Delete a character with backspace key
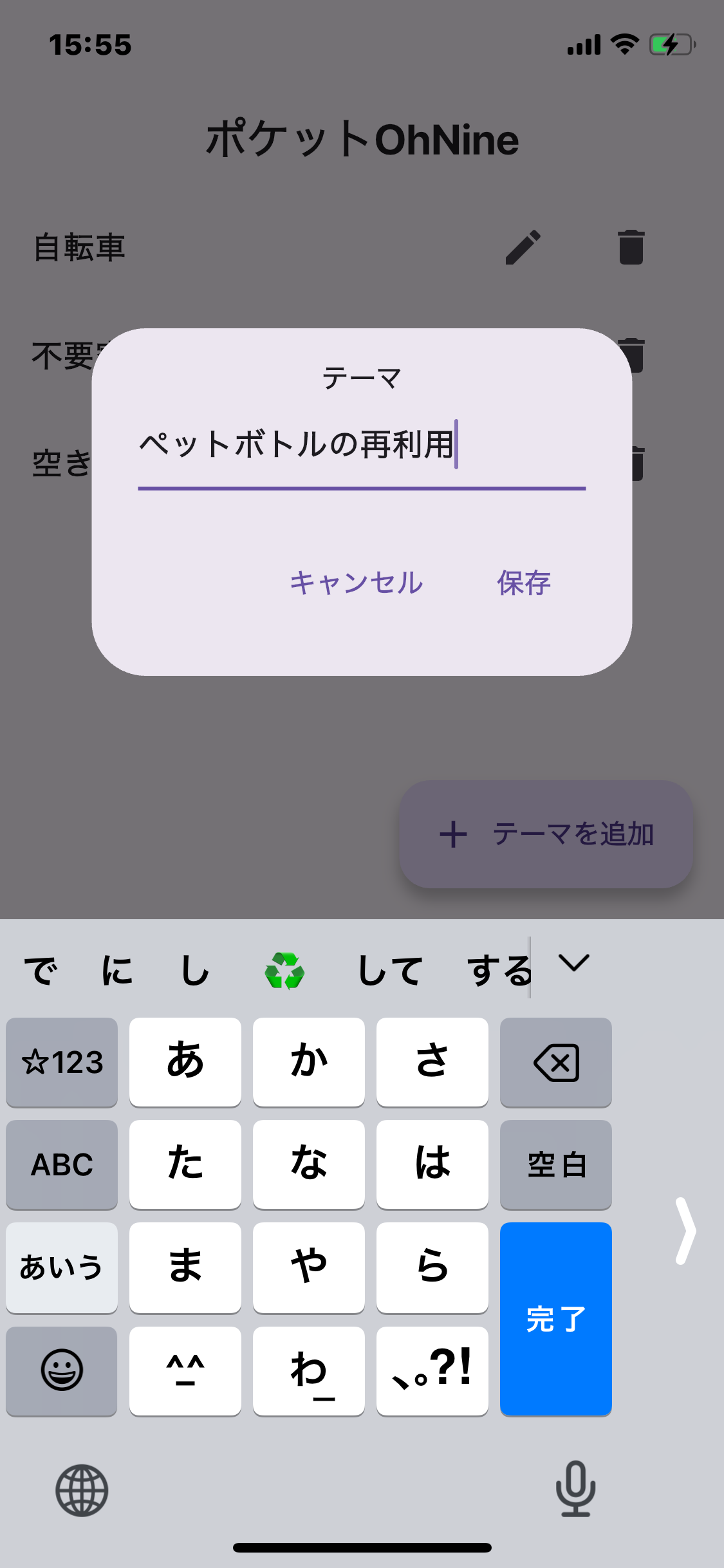The height and width of the screenshot is (1568, 724). (555, 1062)
